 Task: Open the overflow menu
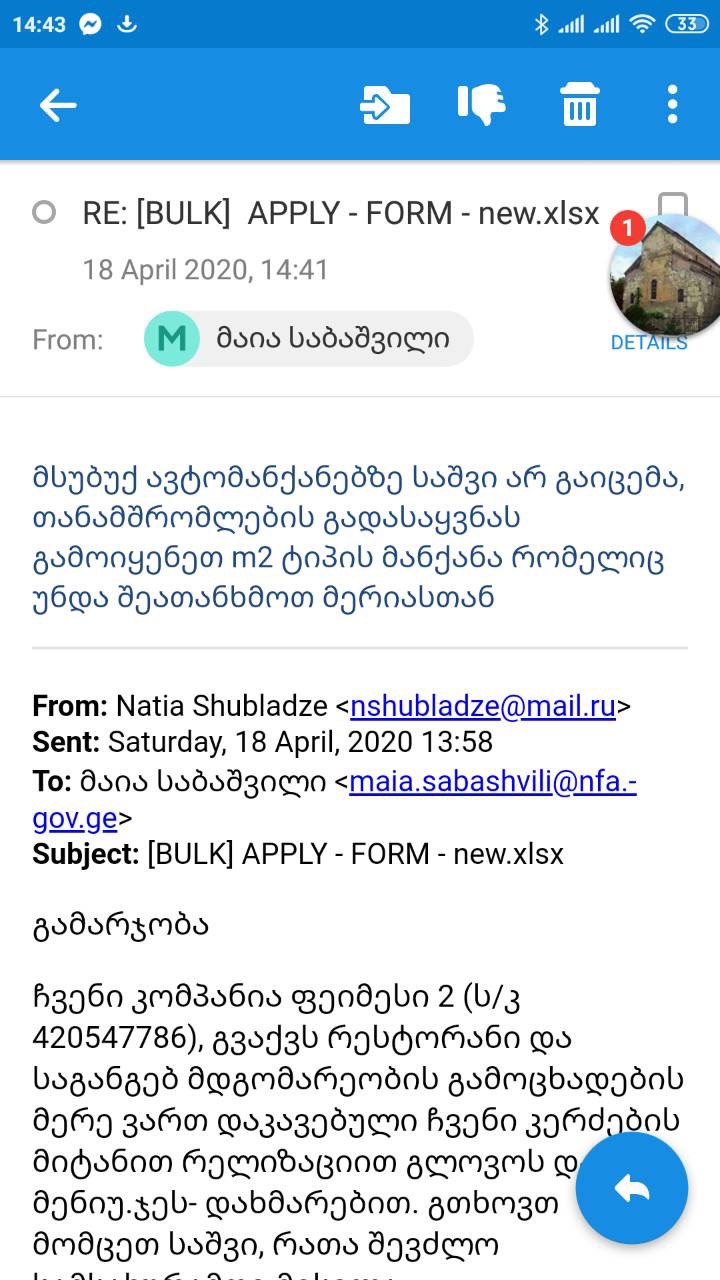pyautogui.click(x=672, y=104)
